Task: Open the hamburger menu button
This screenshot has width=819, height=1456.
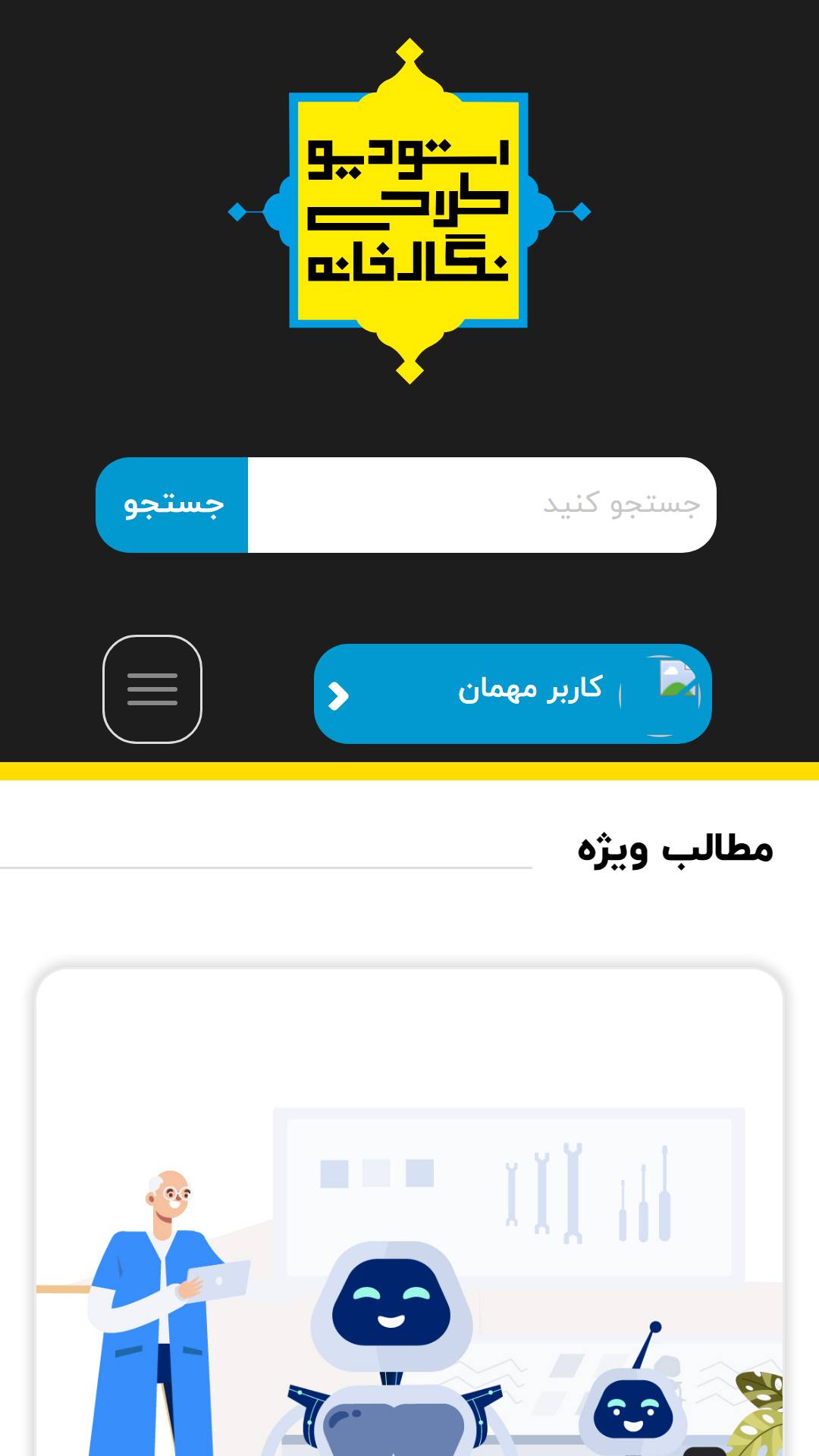Action: 152,689
